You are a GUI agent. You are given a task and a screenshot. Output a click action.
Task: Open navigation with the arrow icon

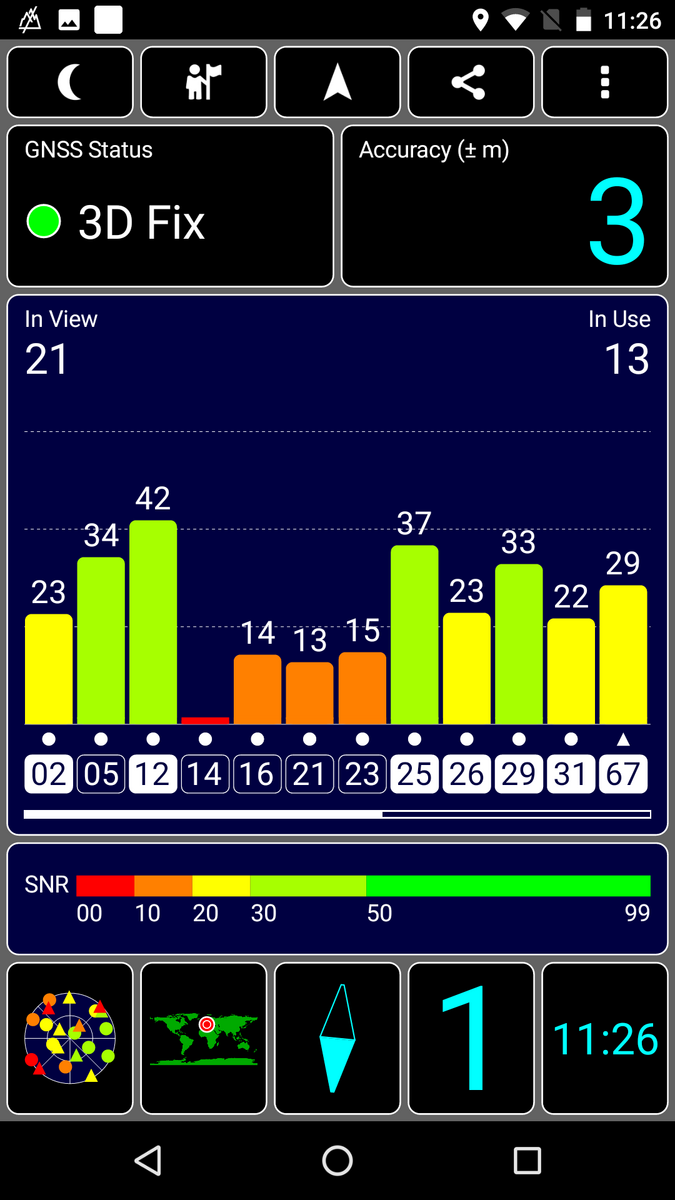[338, 83]
